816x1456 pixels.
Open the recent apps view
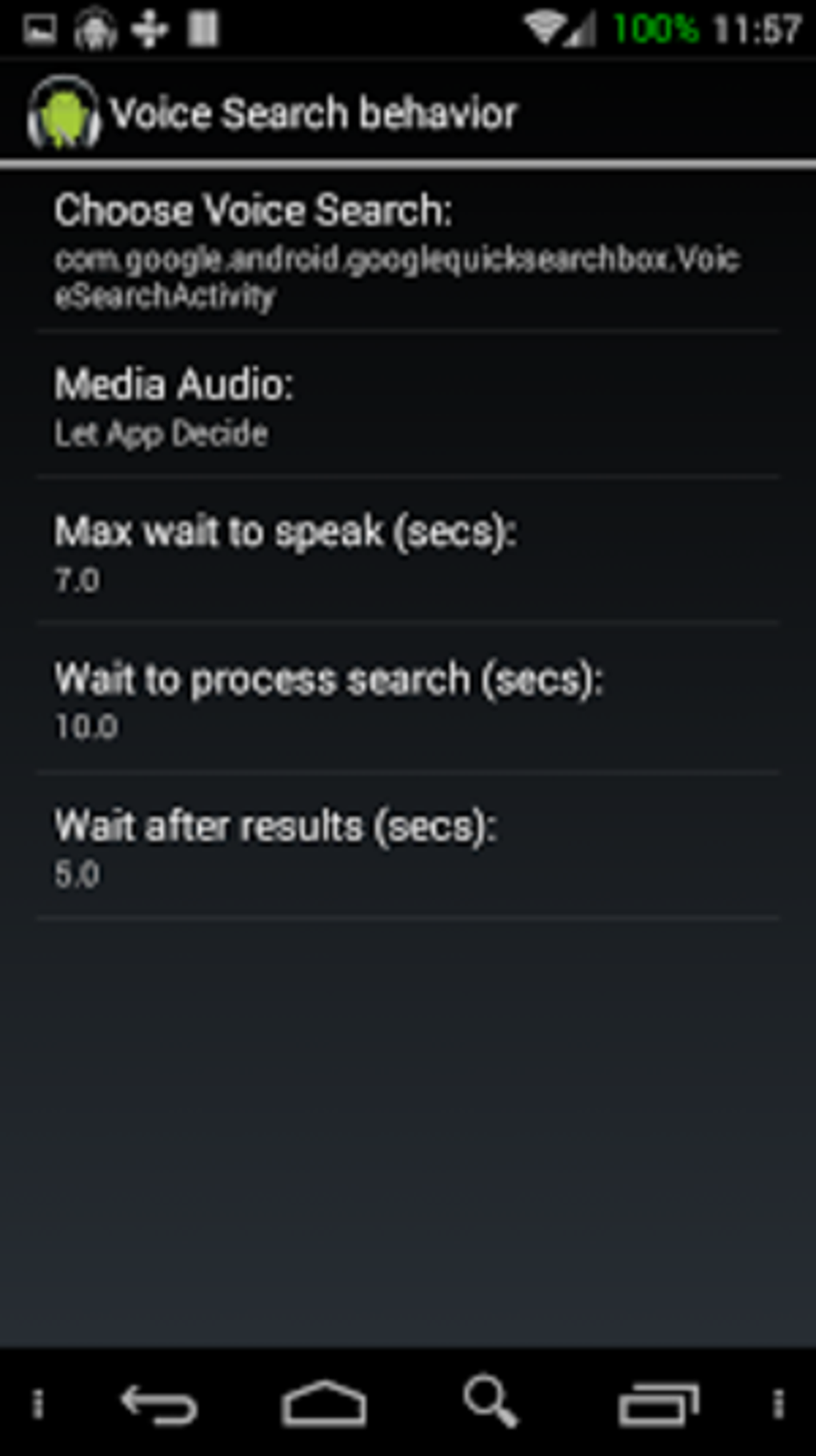pos(658,1403)
